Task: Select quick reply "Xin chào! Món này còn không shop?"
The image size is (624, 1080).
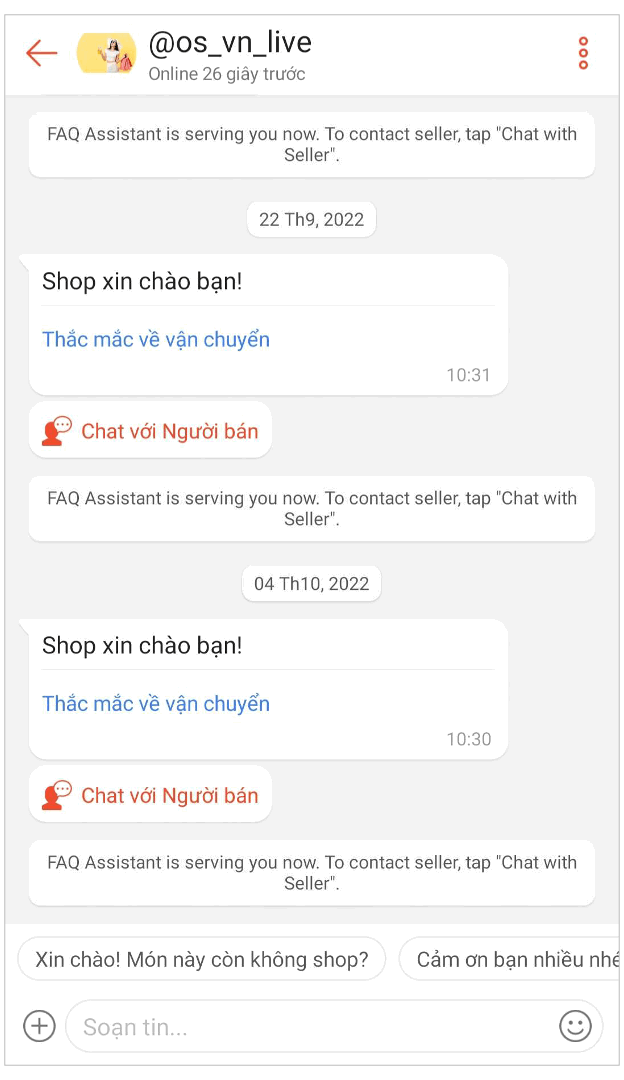Action: coord(202,960)
